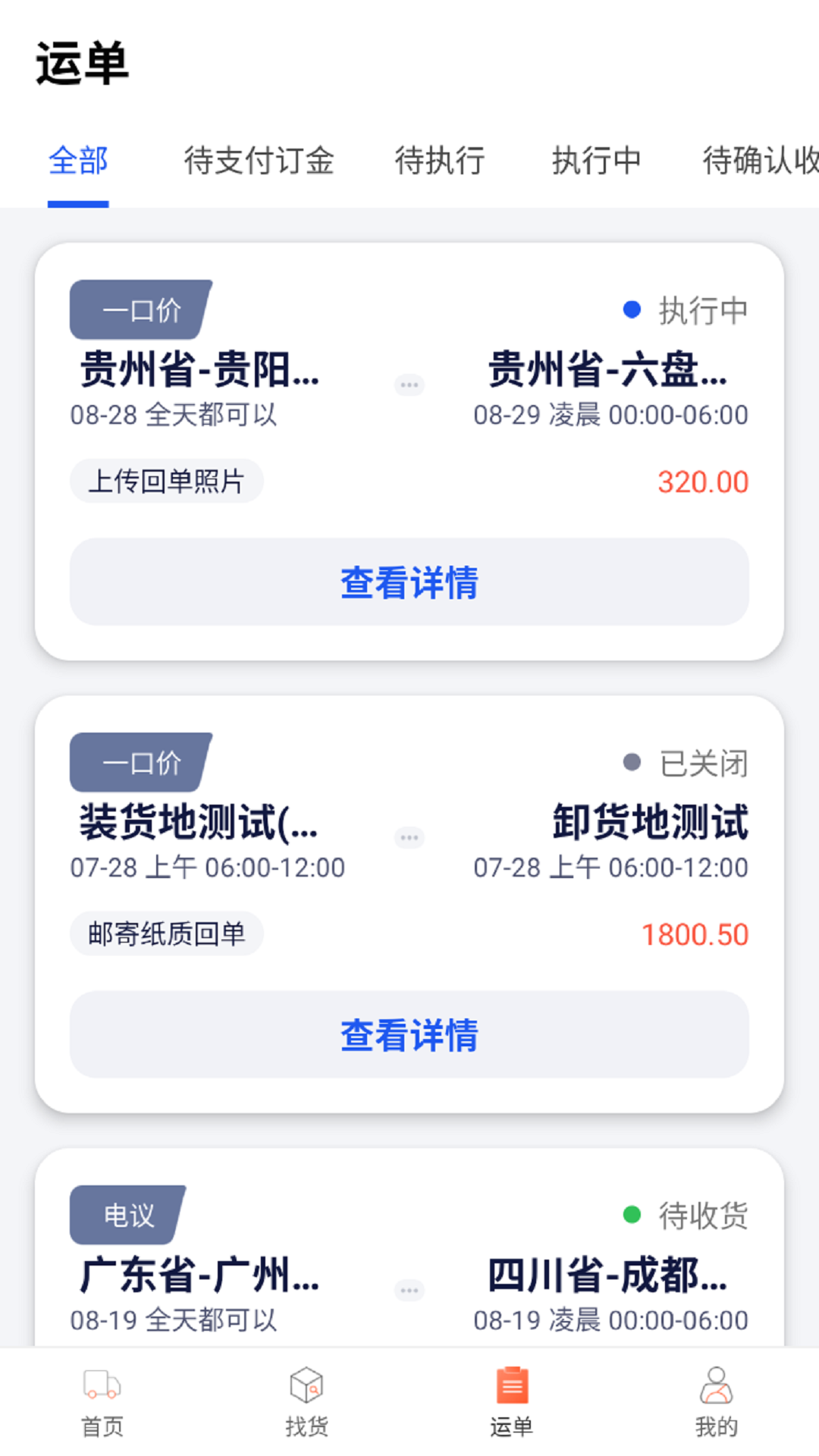Select the 执行中 tab
The width and height of the screenshot is (819, 1456).
tap(596, 162)
